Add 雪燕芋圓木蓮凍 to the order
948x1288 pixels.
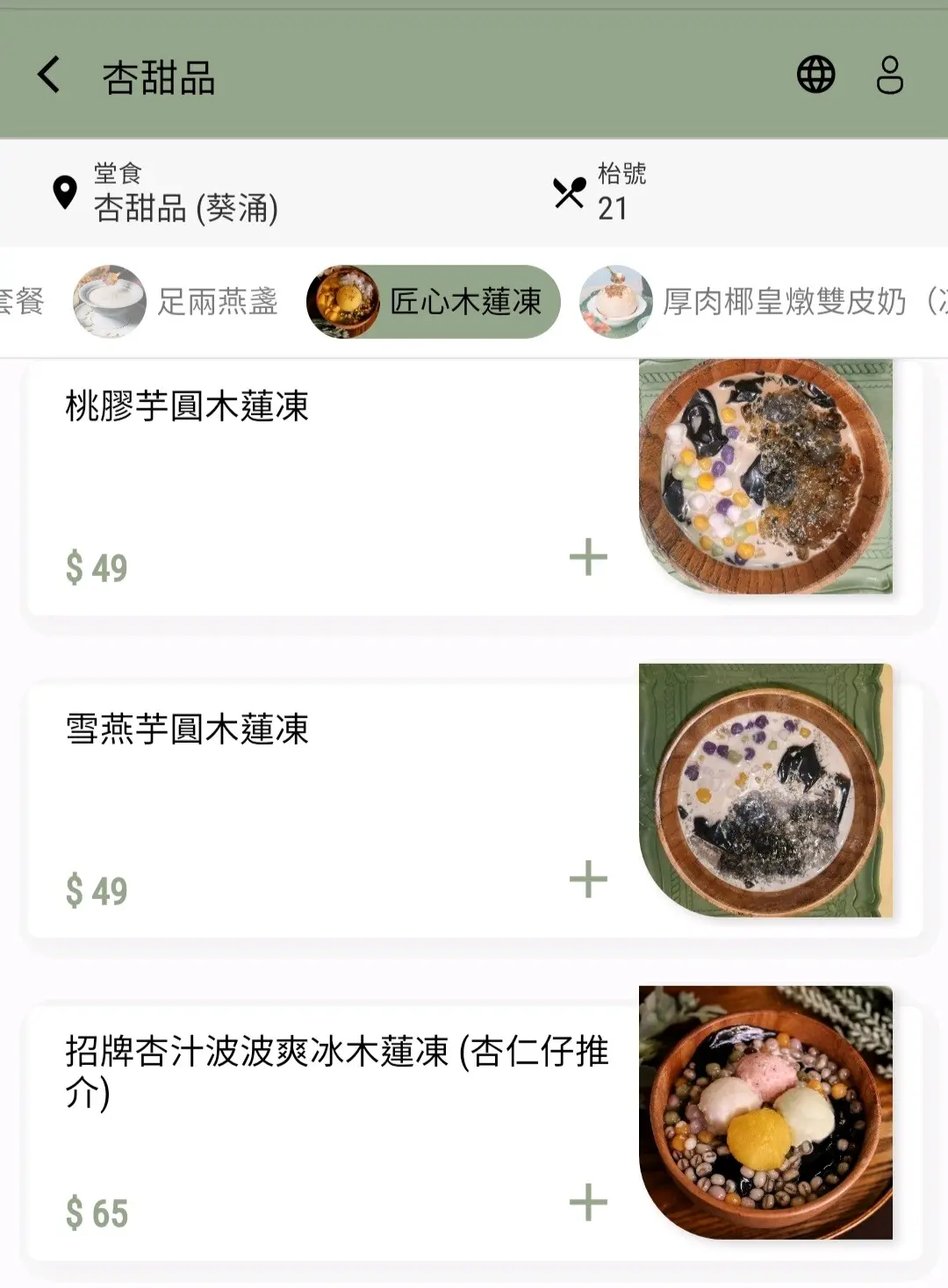[588, 879]
